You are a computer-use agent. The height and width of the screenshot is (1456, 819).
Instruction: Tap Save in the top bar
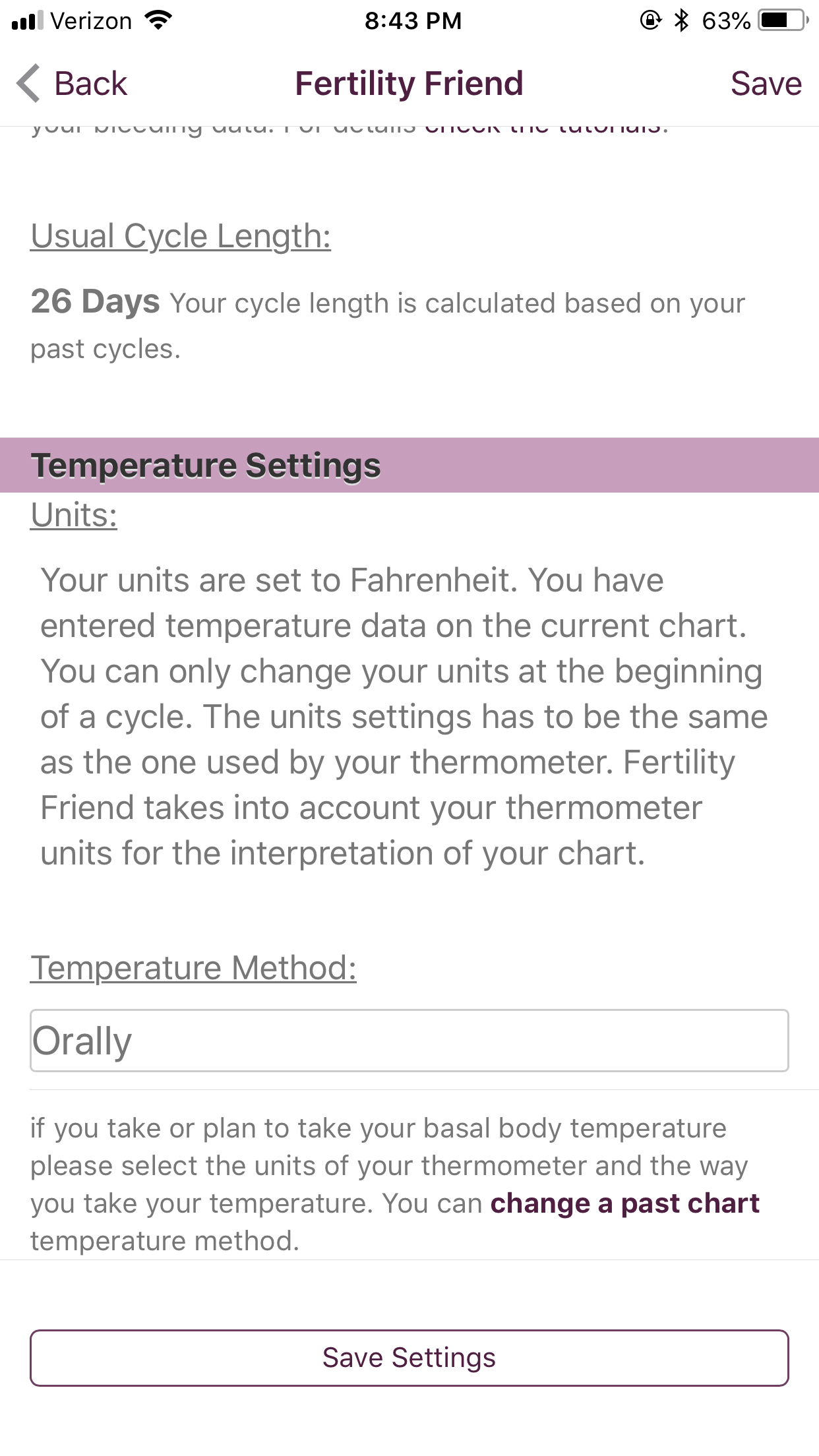[766, 84]
